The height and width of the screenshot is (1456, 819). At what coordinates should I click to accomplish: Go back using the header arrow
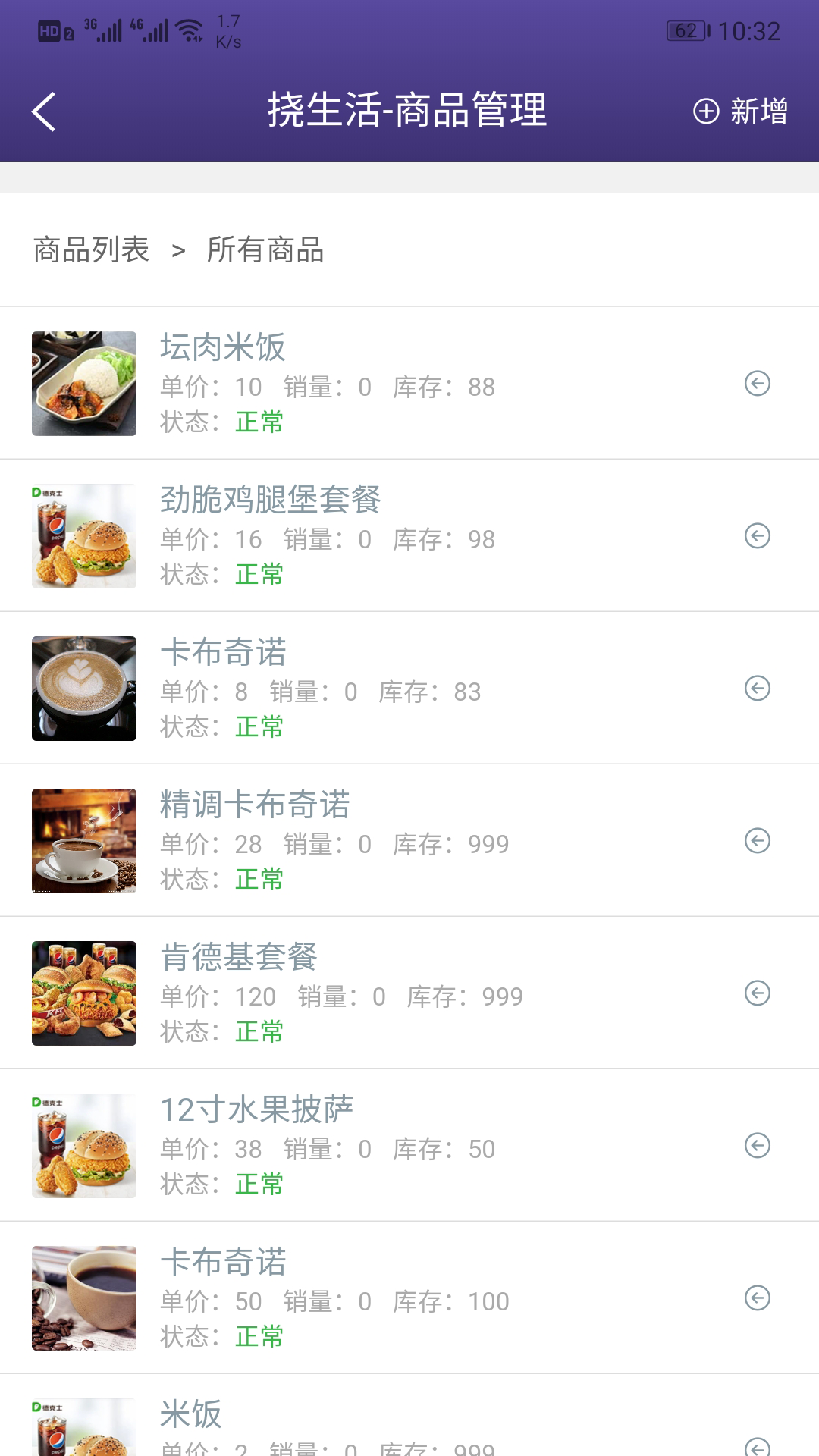click(44, 111)
